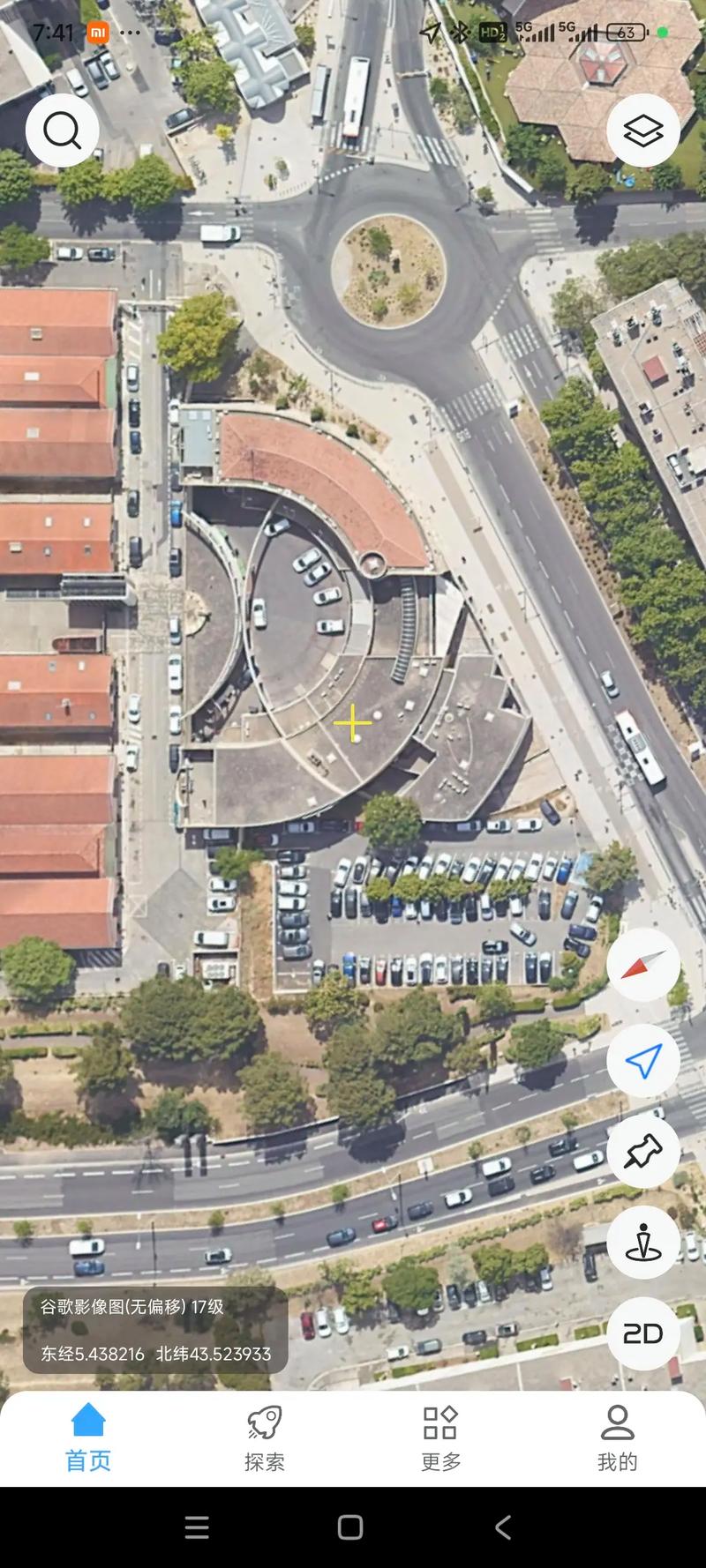Center map on my current location

[x=643, y=1061]
